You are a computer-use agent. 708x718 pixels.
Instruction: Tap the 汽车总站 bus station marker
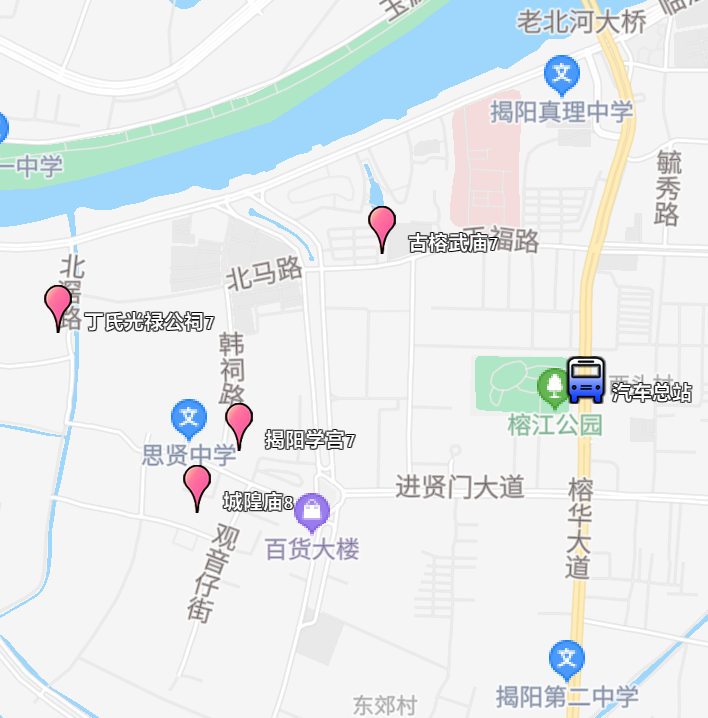click(x=586, y=379)
